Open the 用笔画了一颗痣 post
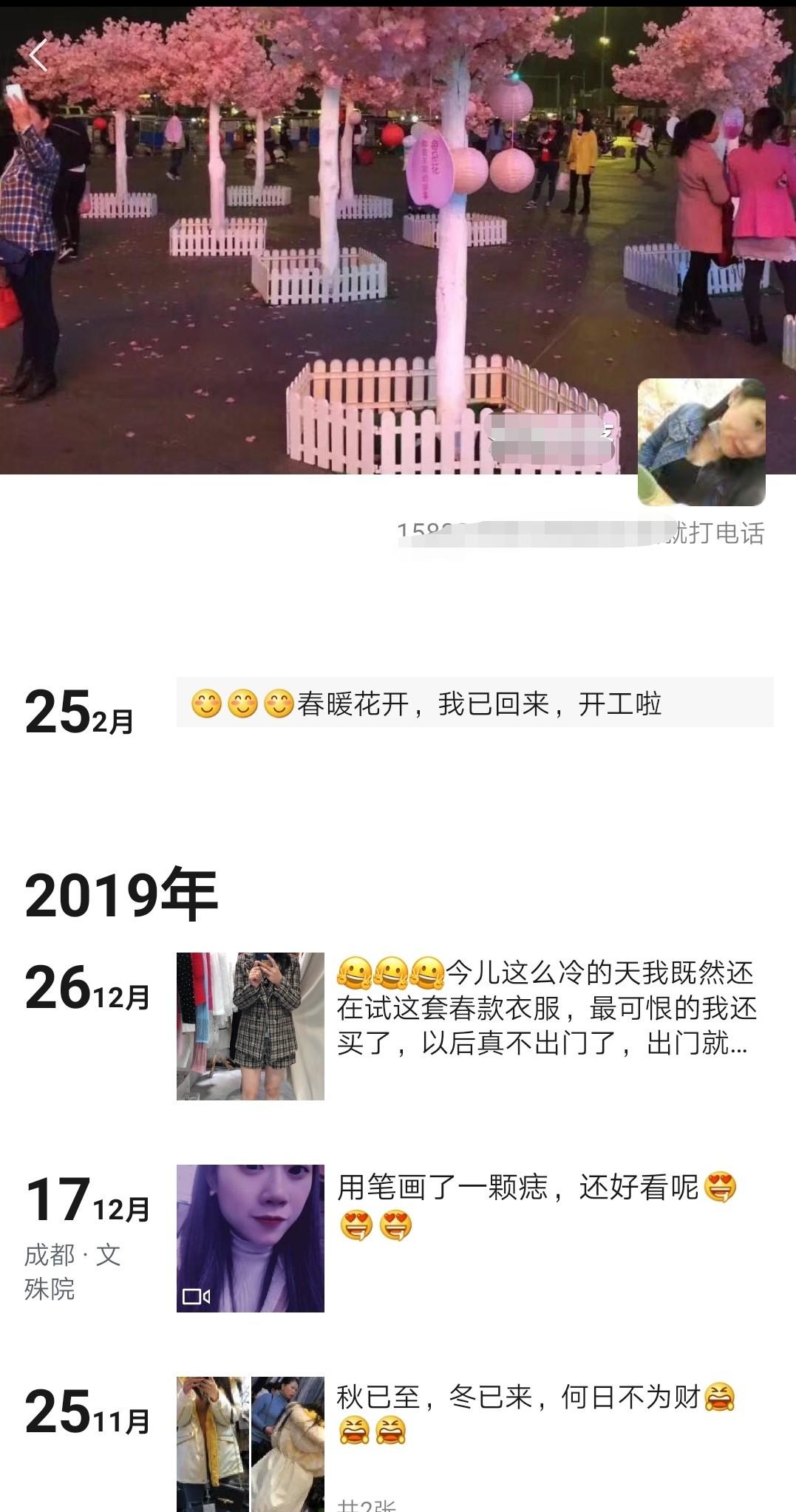 537,1206
